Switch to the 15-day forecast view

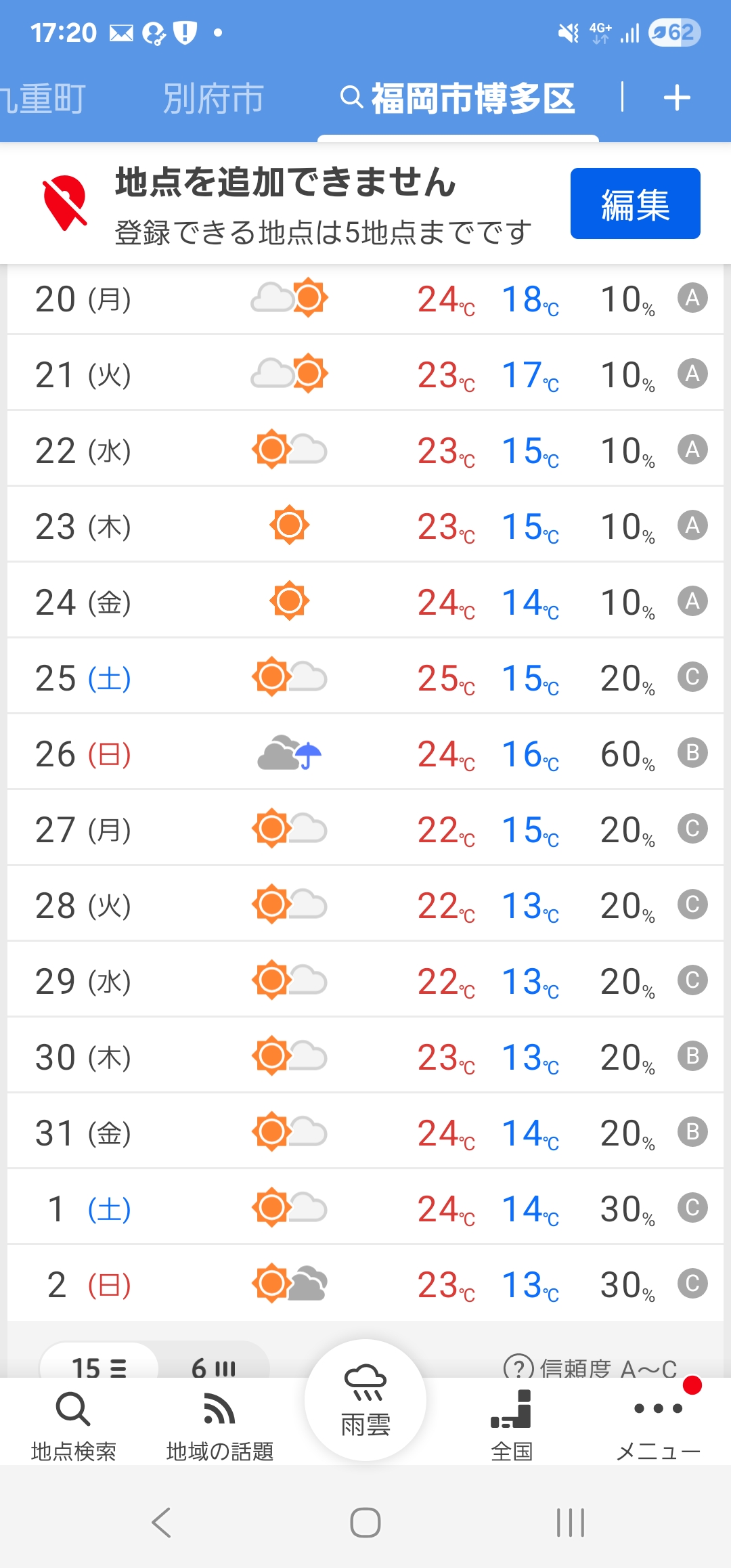coord(99,1366)
